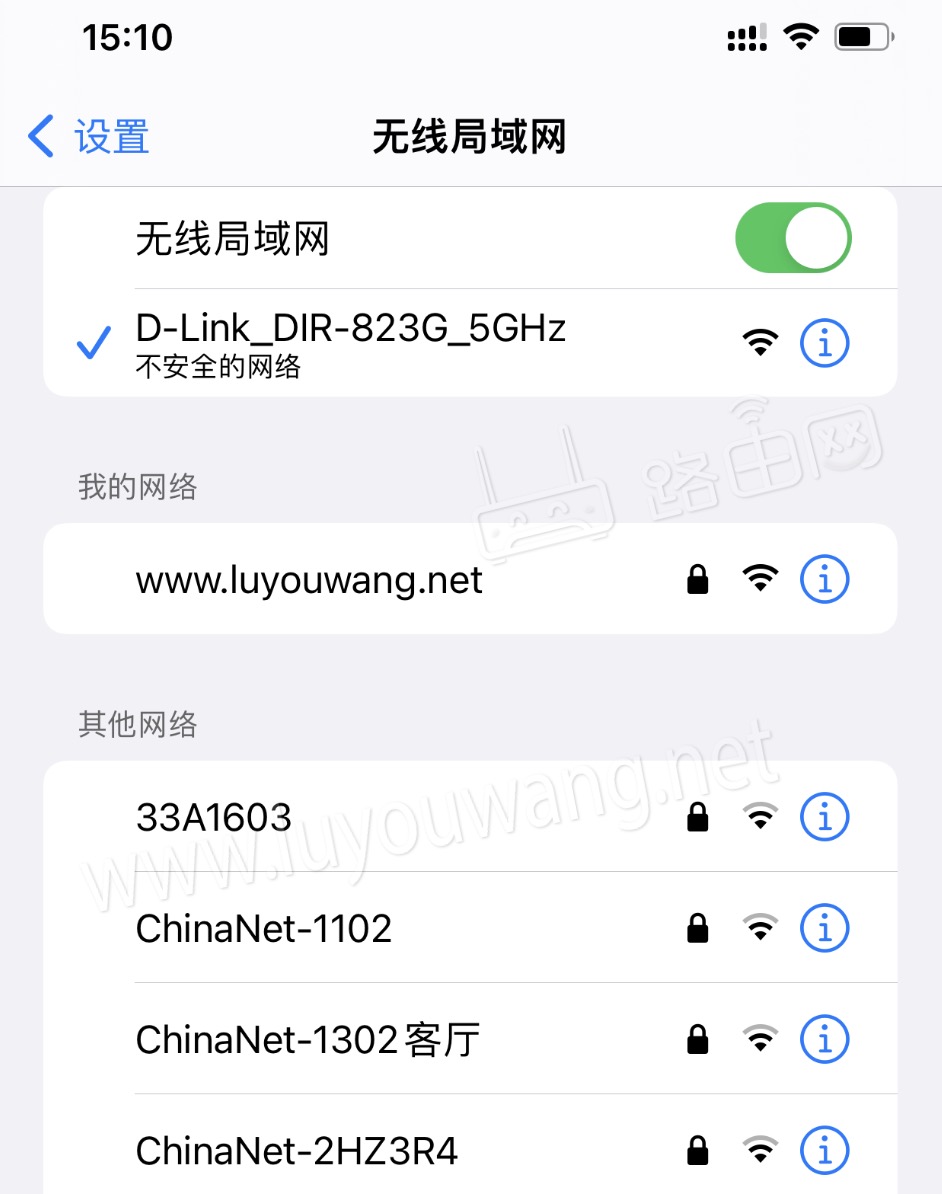Connect to network 33A1603
The width and height of the screenshot is (942, 1194).
point(214,818)
